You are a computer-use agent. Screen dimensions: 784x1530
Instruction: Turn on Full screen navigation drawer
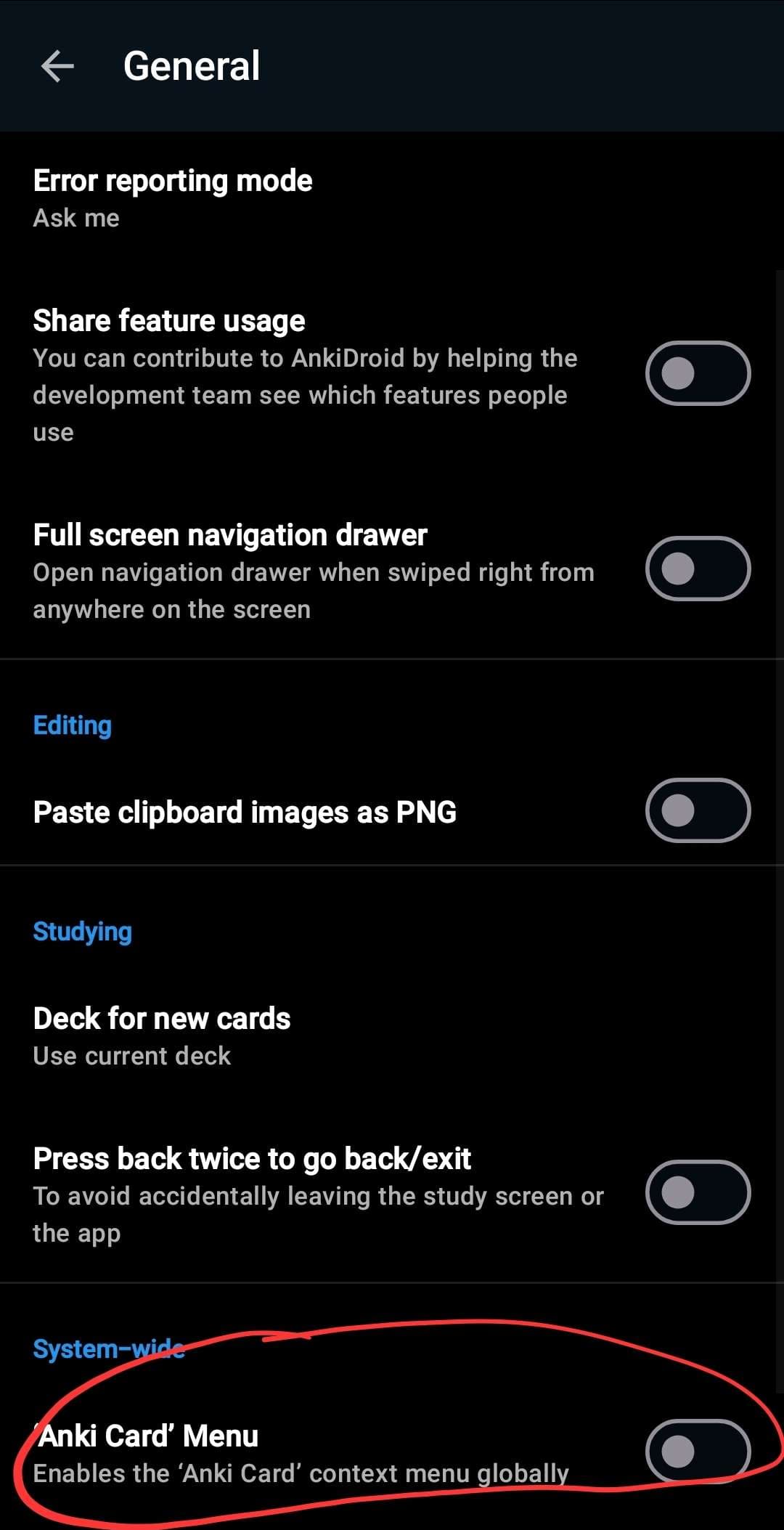(698, 569)
